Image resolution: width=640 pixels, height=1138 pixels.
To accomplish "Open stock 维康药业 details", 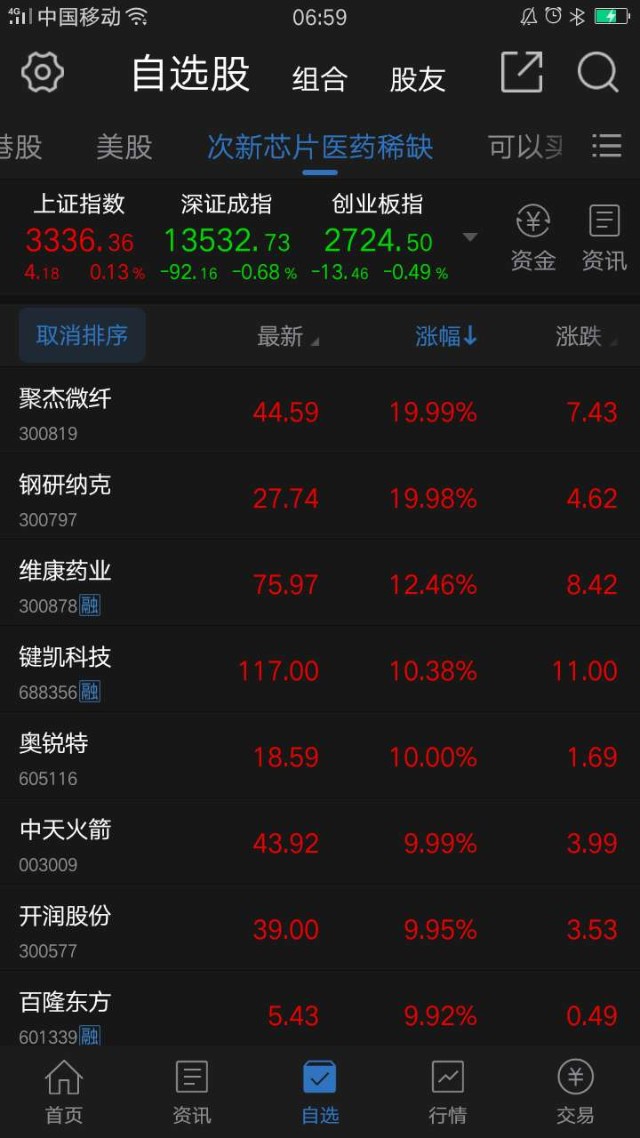I will click(320, 584).
